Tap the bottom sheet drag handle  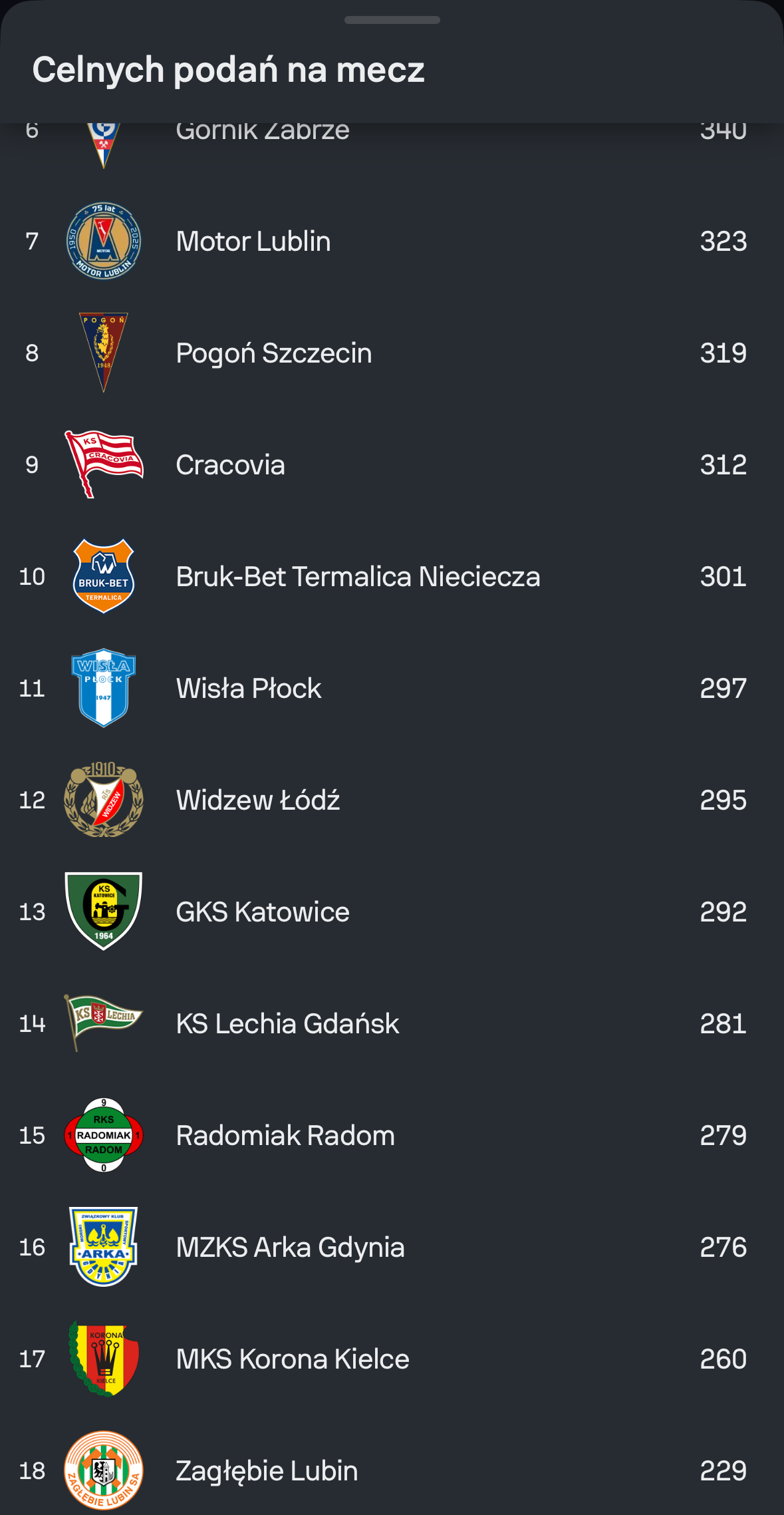click(392, 20)
